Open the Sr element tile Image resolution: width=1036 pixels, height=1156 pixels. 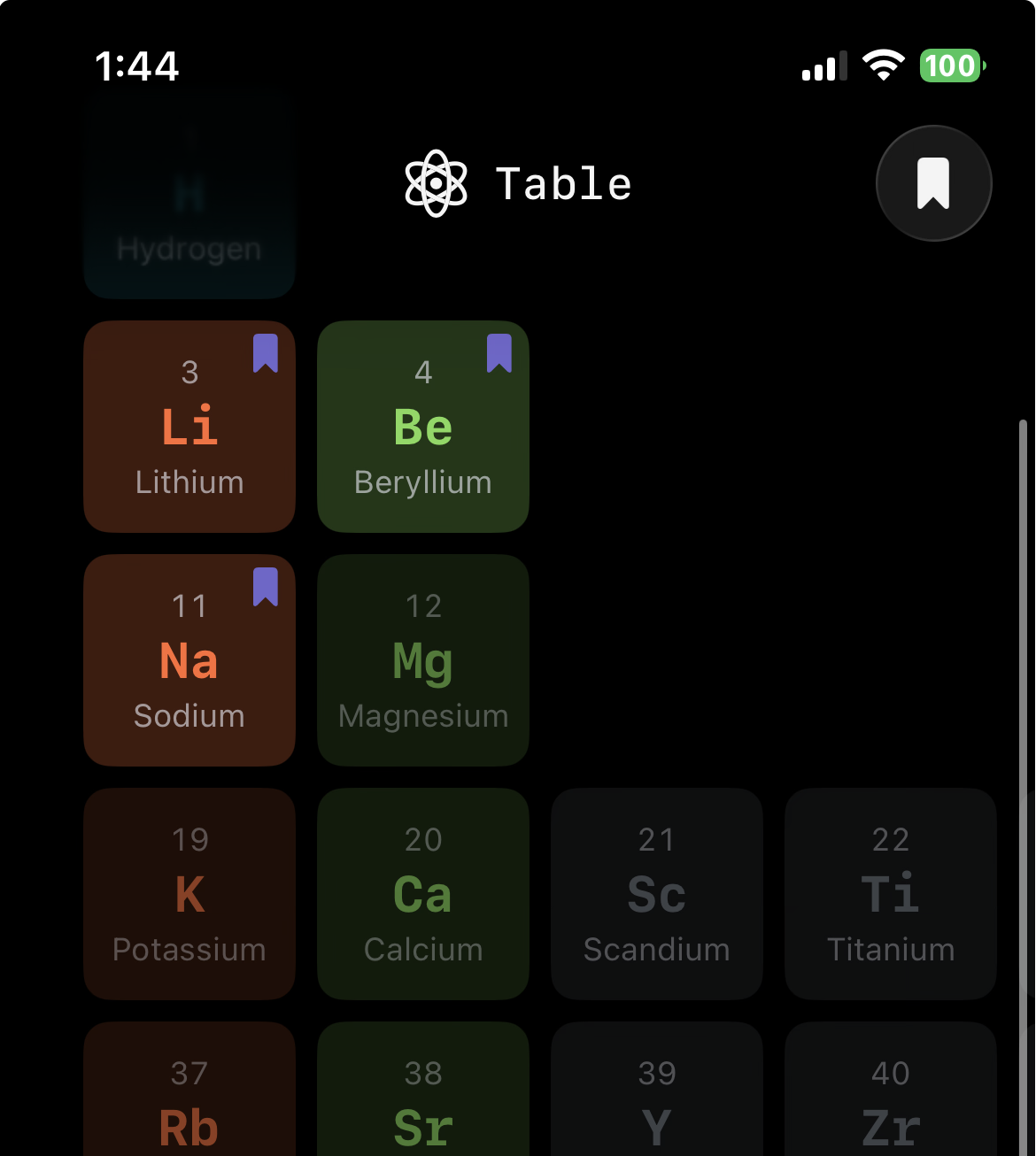point(423,1098)
